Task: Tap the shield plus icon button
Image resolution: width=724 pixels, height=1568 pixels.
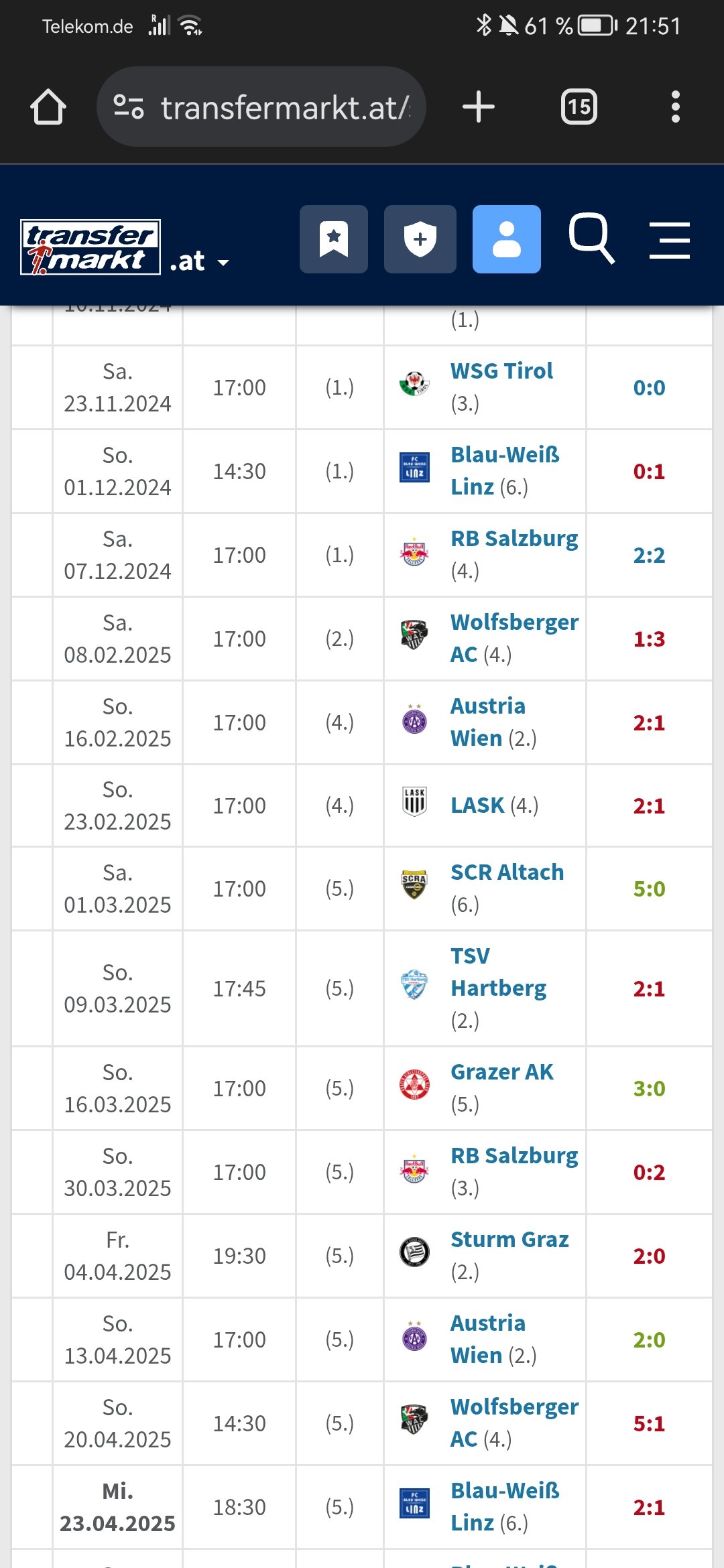Action: pos(420,239)
